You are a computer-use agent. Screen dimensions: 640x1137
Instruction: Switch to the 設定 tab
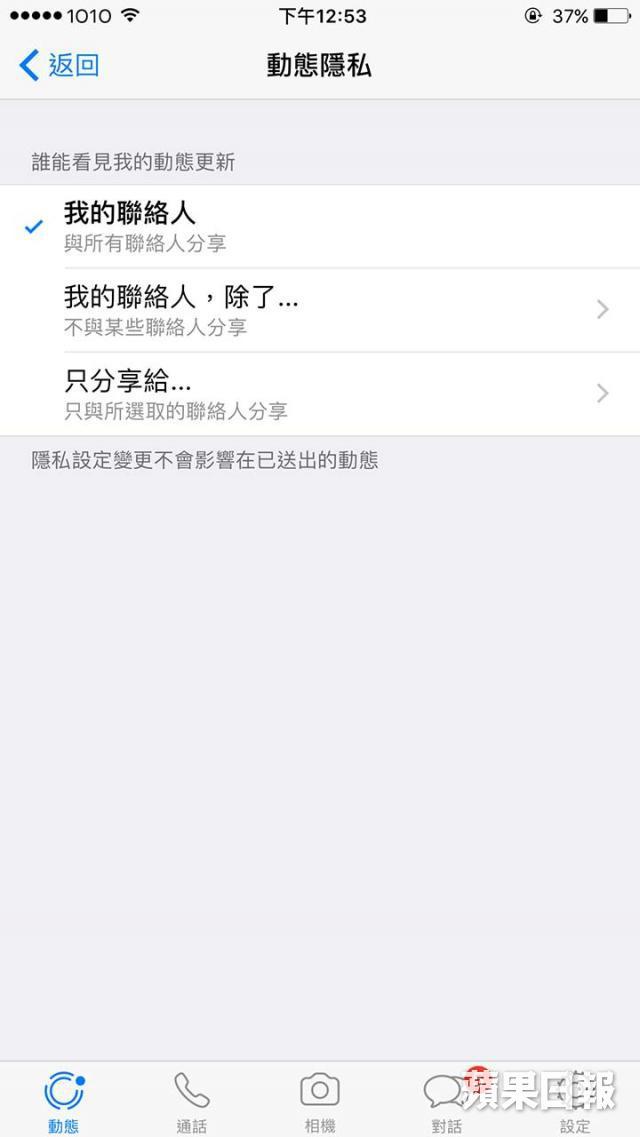click(x=575, y=1101)
